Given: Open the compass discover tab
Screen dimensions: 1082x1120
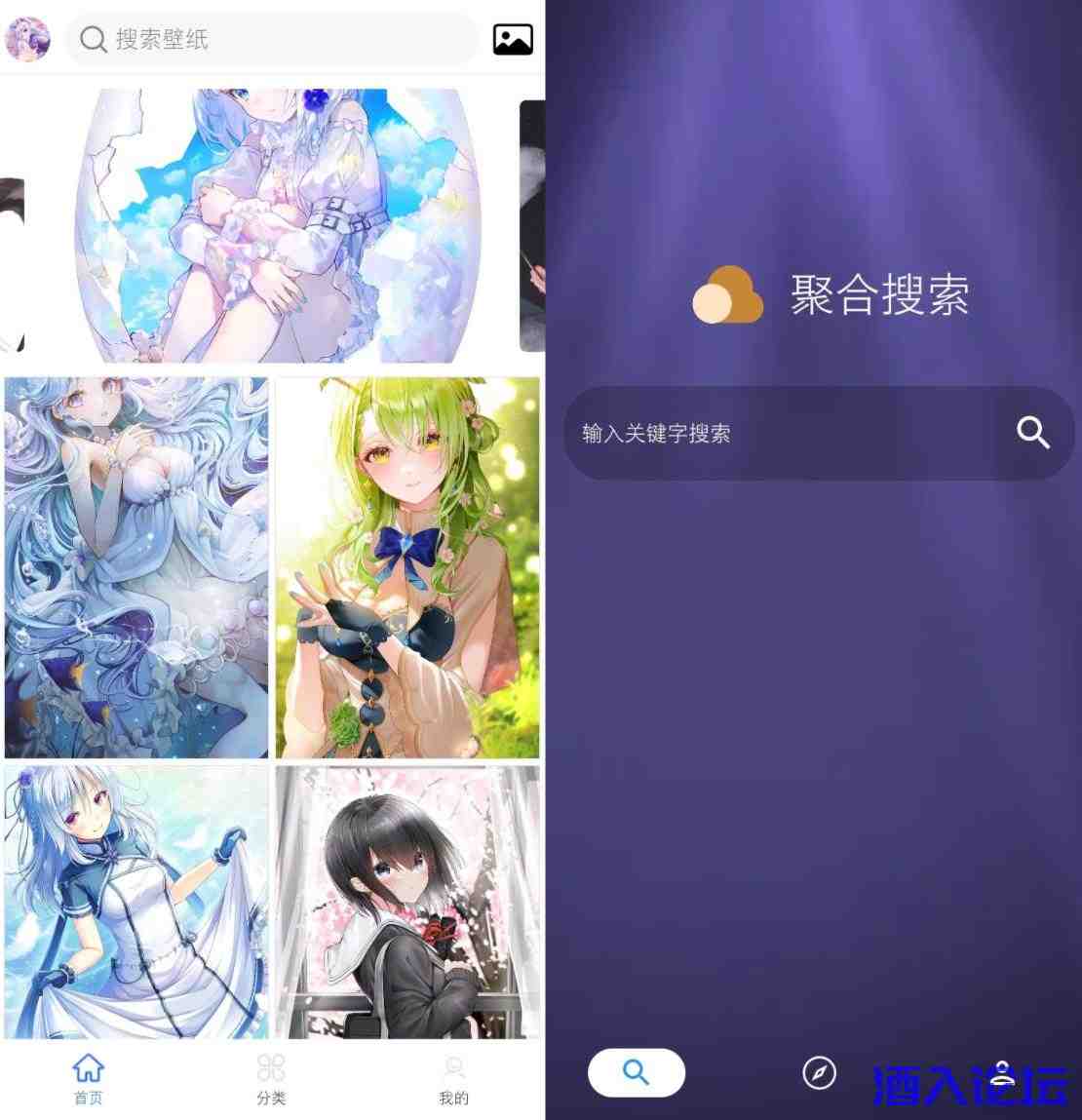Looking at the screenshot, I should (819, 1072).
